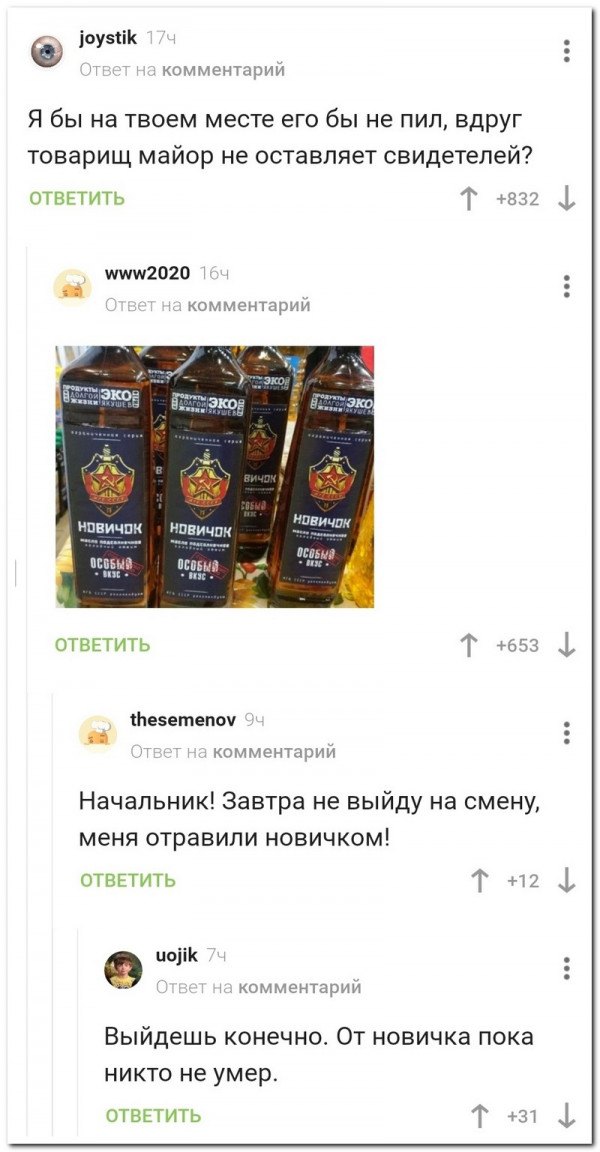Viewport: 600px width, 1152px height.
Task: Reply to thesemenov's comment
Action: point(128,880)
